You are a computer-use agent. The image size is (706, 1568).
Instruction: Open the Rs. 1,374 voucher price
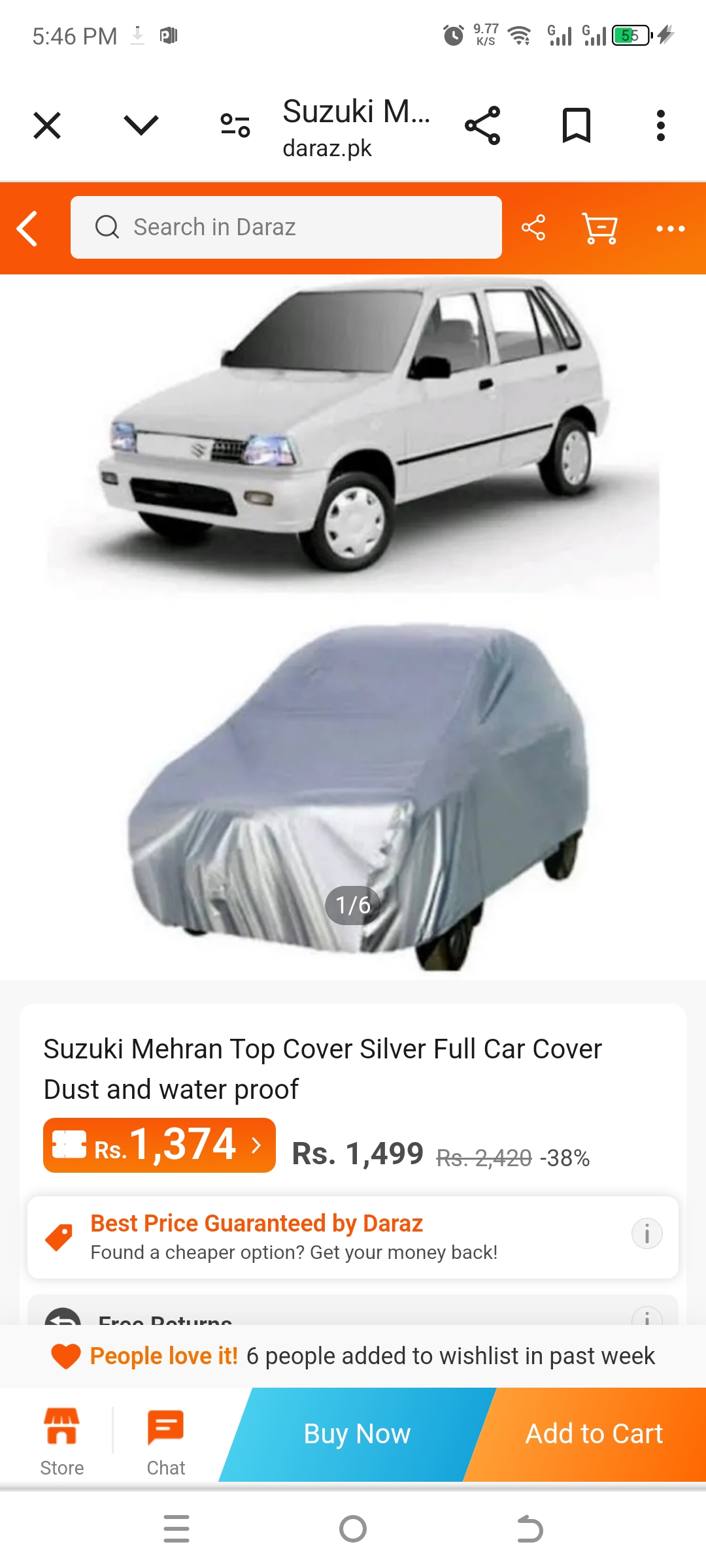160,1145
